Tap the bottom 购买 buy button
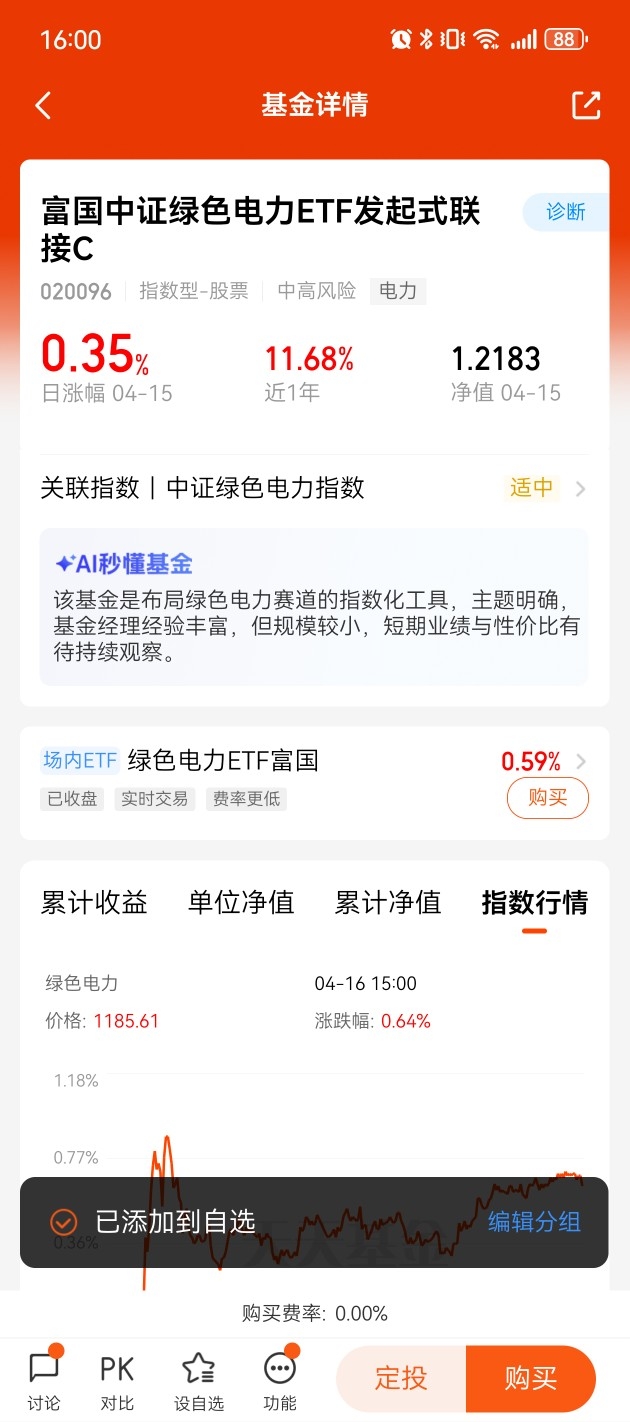Viewport: 630px width, 1422px height. [x=531, y=1378]
